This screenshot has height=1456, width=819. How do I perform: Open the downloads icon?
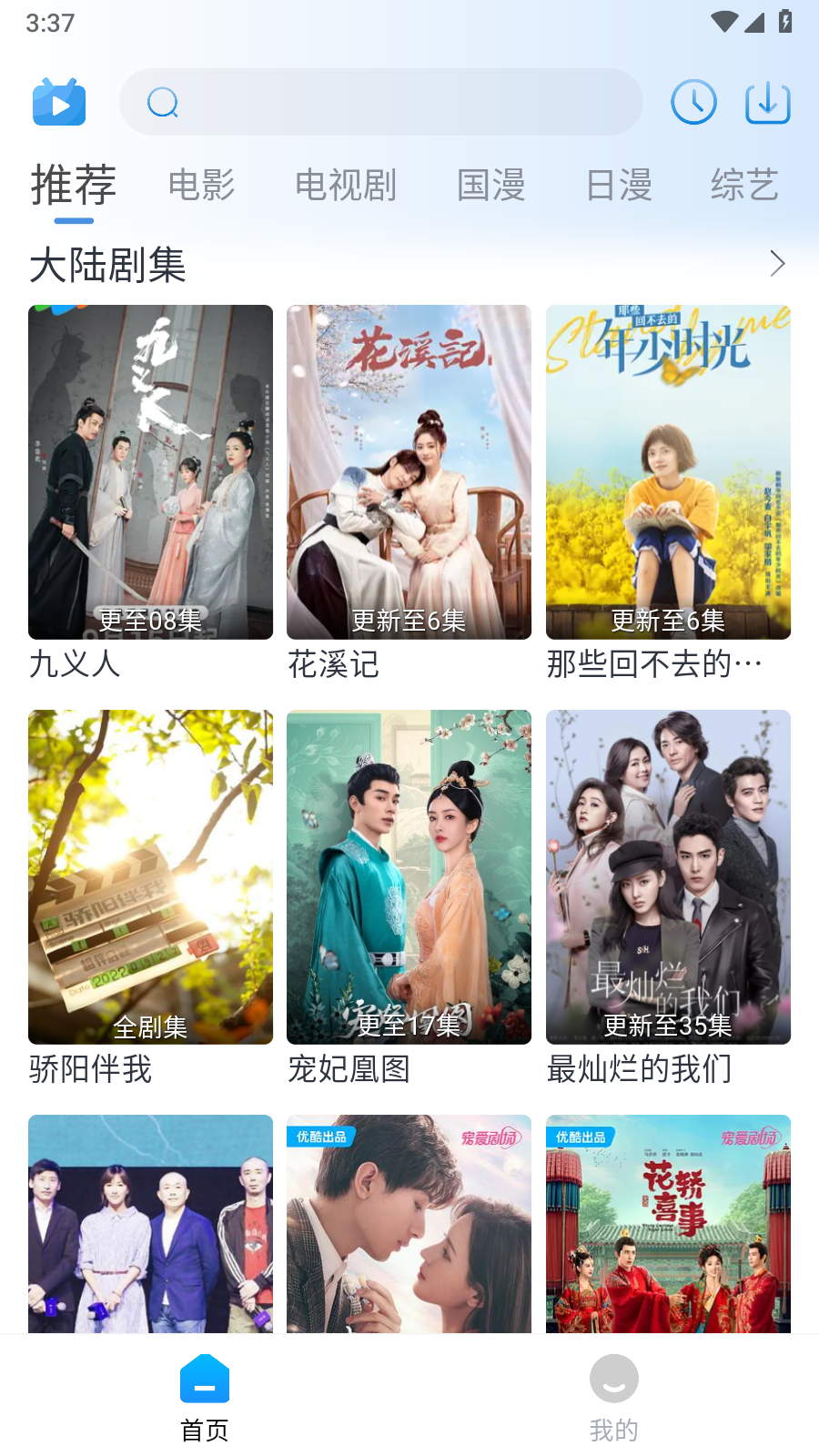(x=767, y=102)
